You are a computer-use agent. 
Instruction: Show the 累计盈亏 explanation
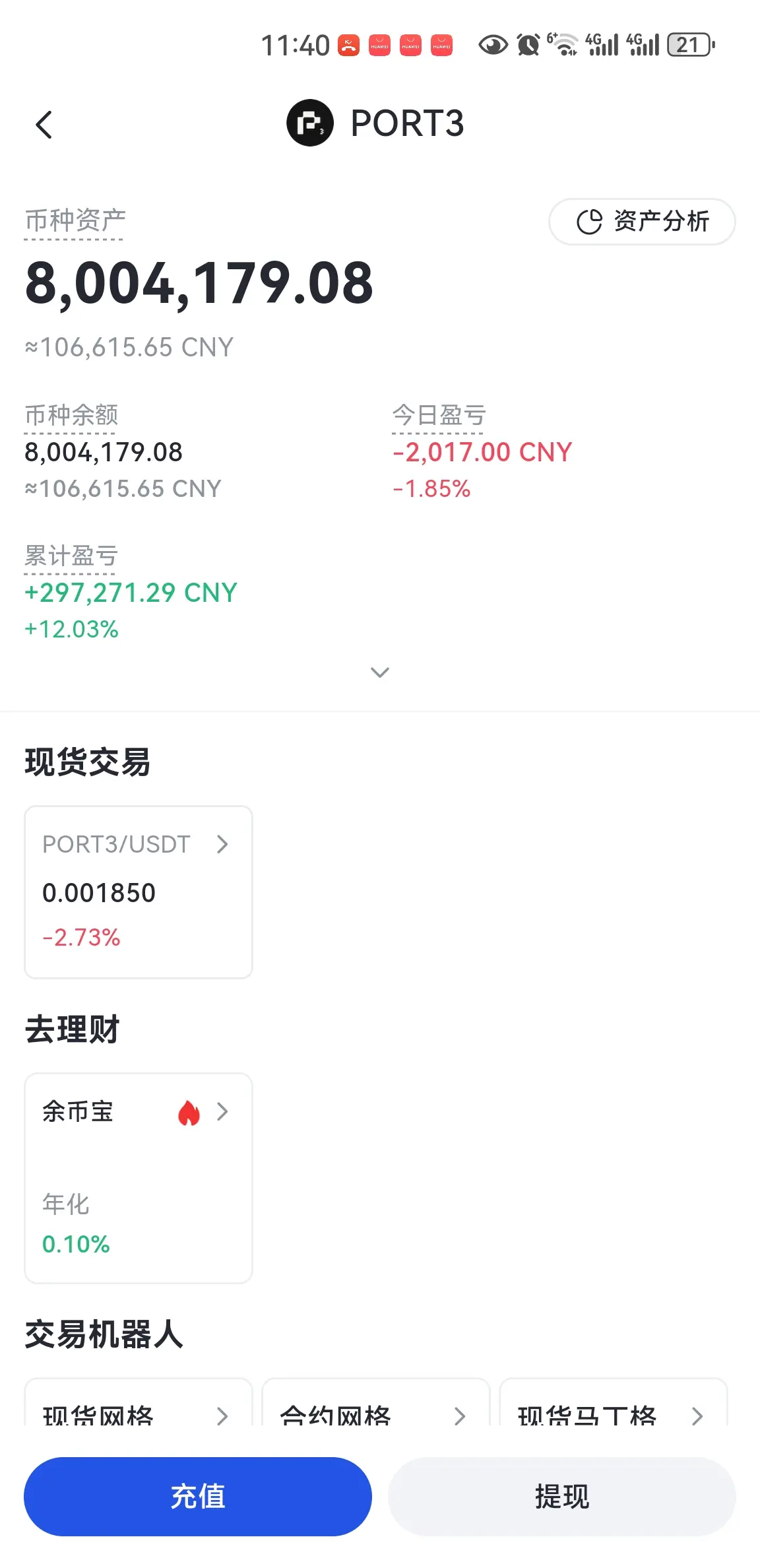pos(71,556)
